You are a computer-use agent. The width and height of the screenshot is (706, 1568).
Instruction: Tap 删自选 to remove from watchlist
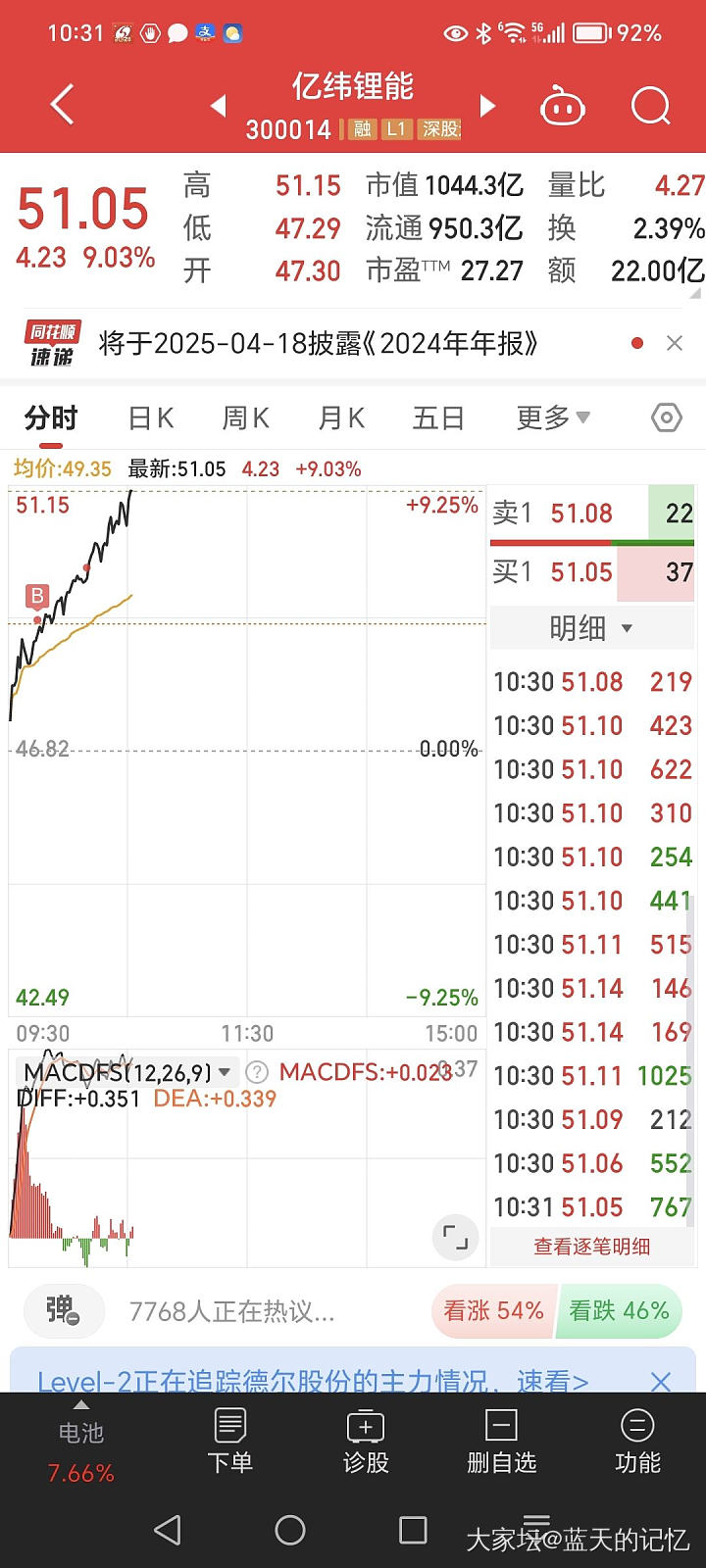click(x=501, y=1442)
